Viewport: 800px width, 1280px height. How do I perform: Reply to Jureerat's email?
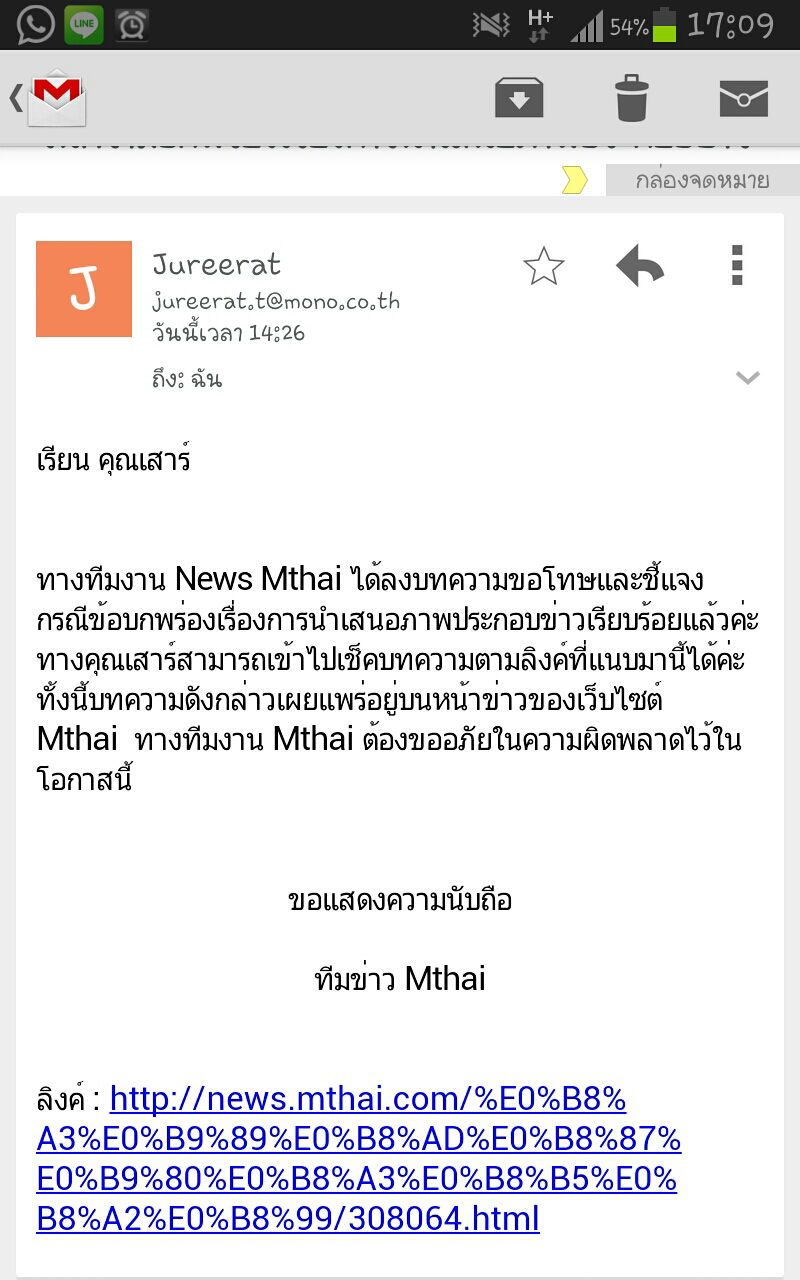[640, 266]
